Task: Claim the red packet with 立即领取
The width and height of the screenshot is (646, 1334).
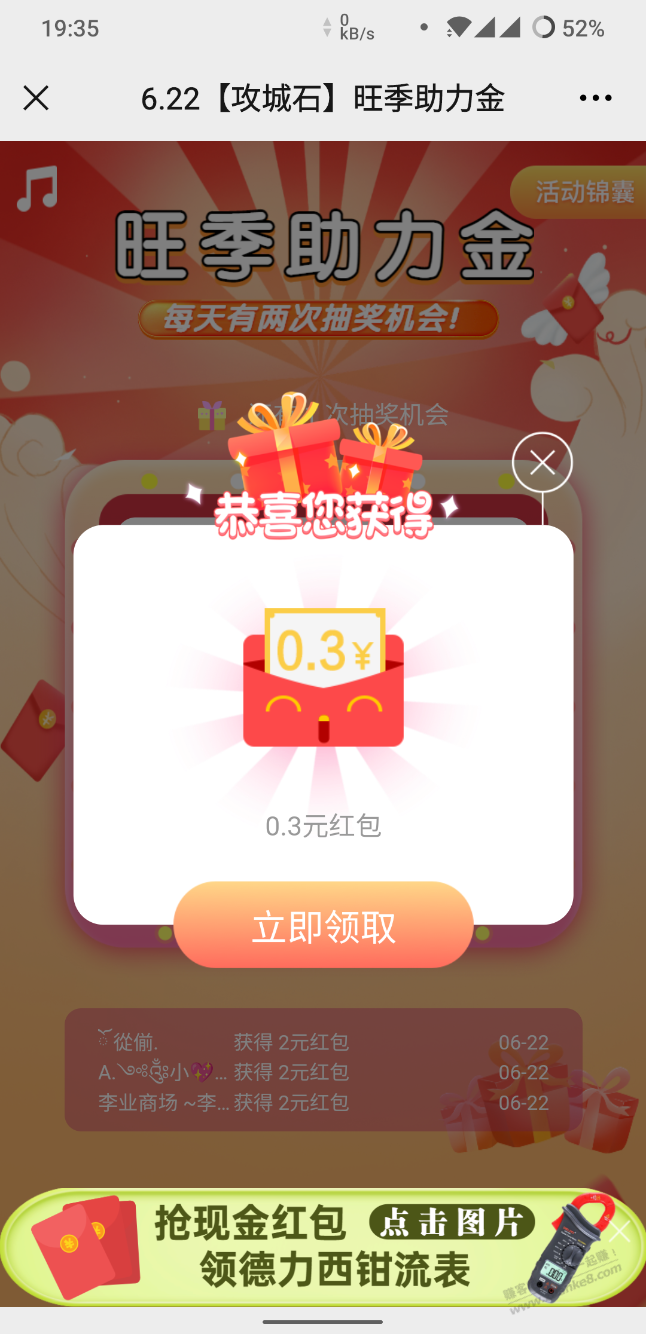Action: click(x=323, y=926)
